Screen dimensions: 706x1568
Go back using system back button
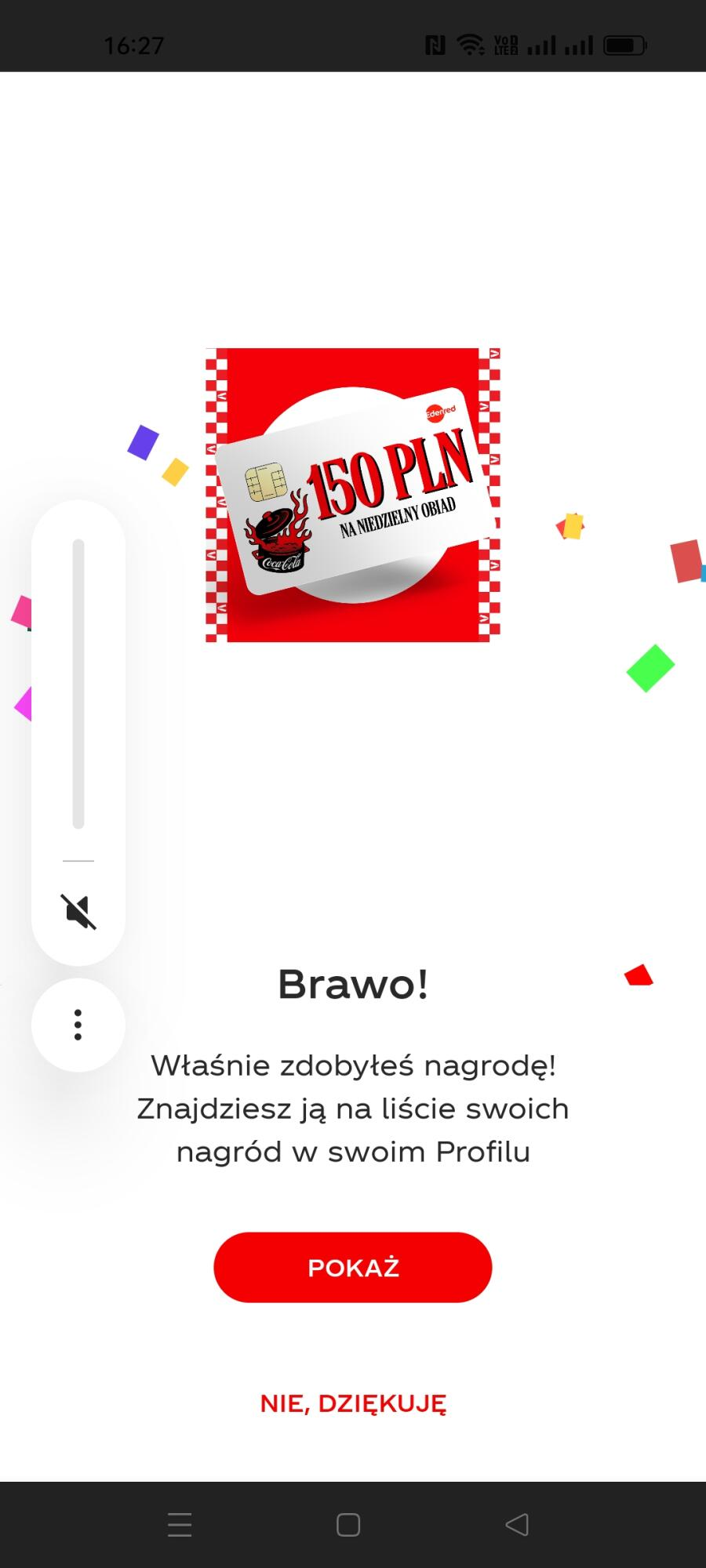tap(517, 1525)
